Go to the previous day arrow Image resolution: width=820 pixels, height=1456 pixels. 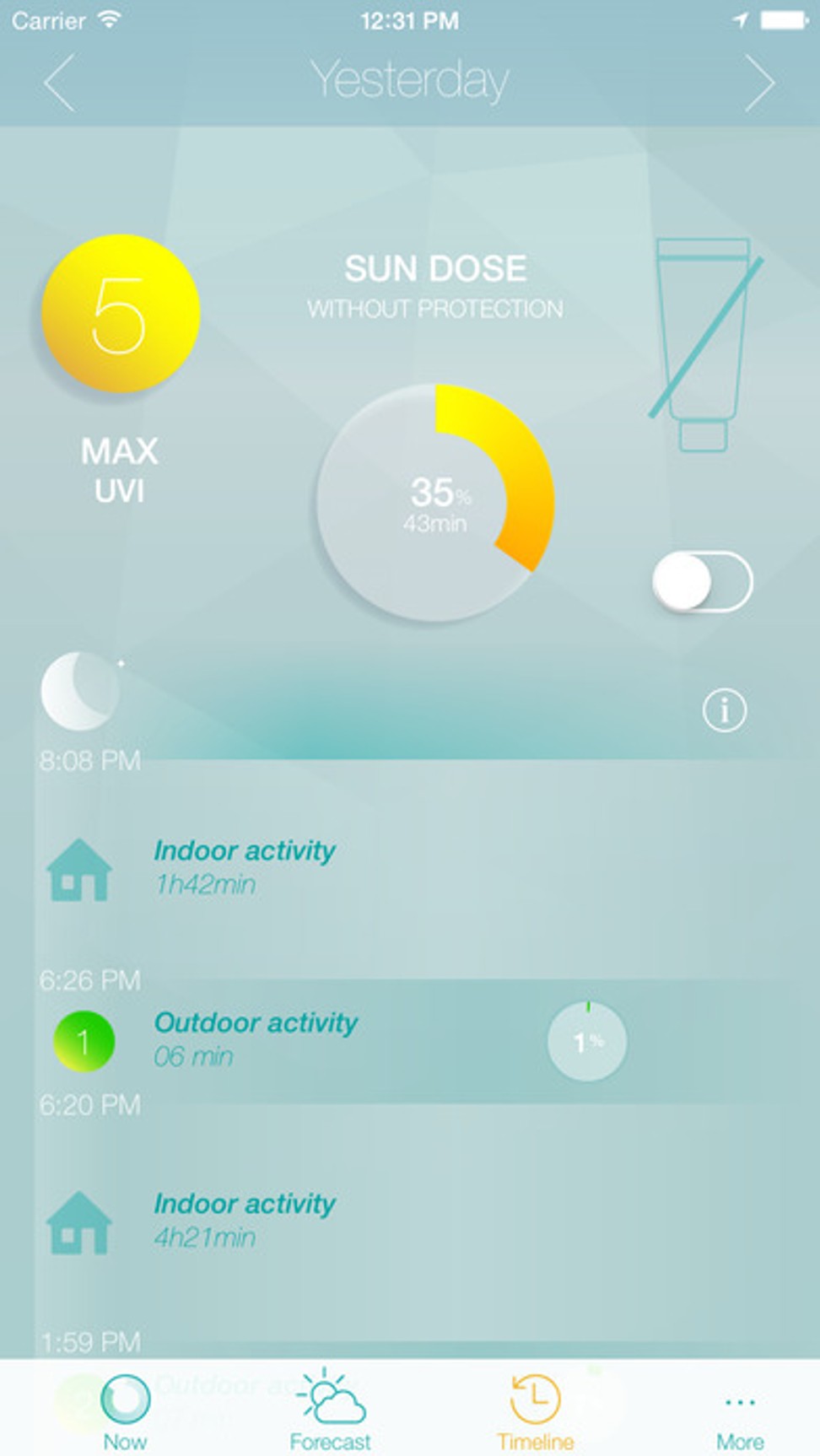pyautogui.click(x=60, y=83)
